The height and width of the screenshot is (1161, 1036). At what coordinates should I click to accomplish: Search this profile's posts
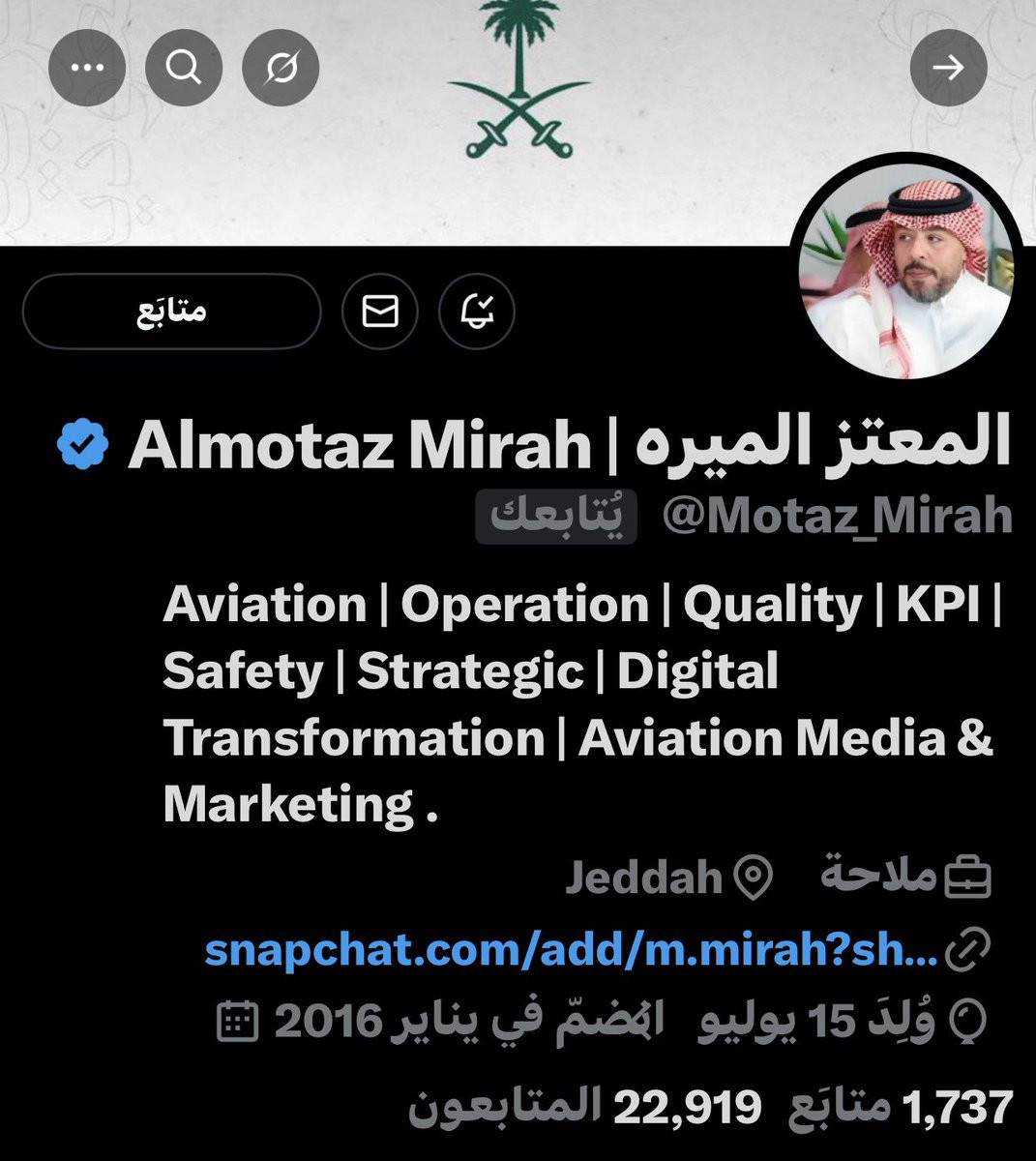point(184,68)
